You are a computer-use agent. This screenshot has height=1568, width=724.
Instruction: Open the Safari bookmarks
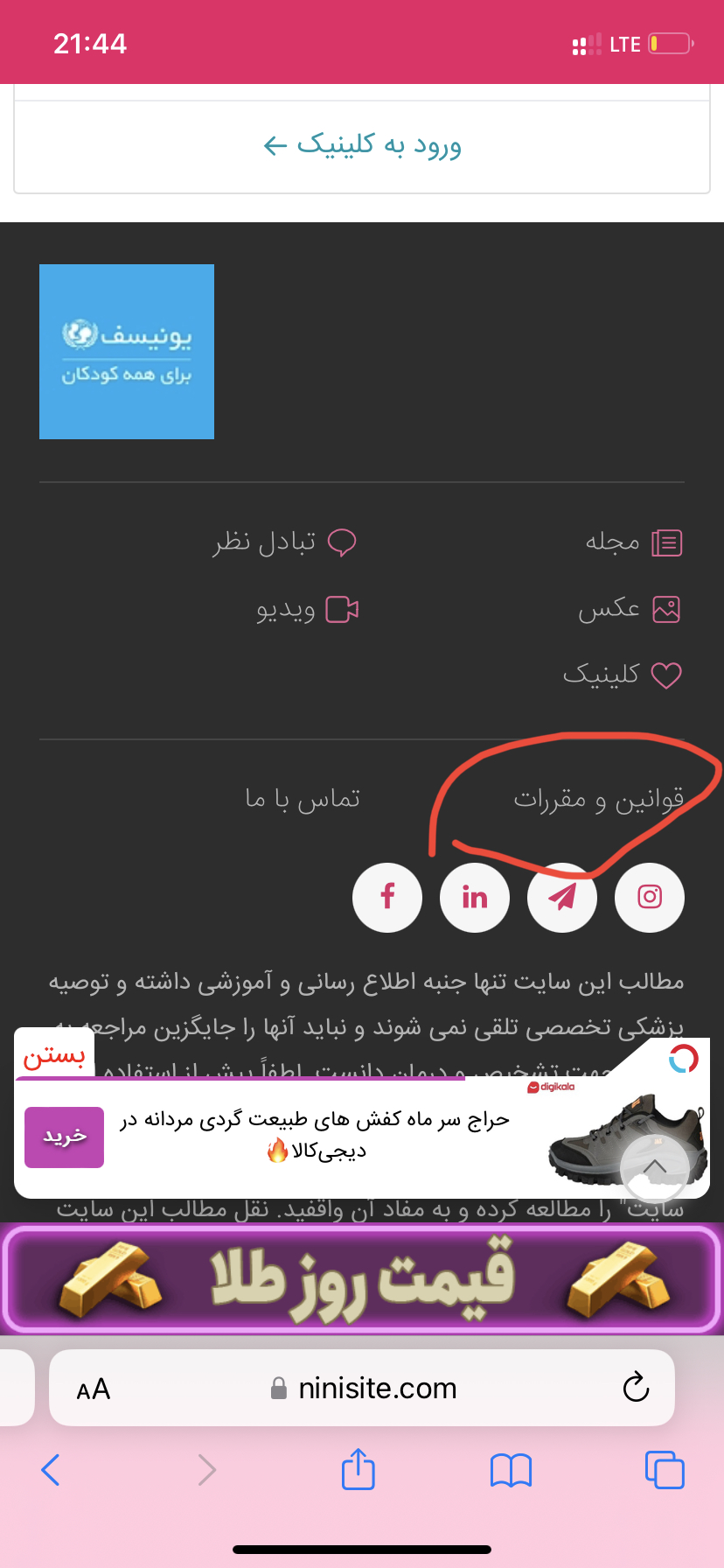[x=511, y=1469]
